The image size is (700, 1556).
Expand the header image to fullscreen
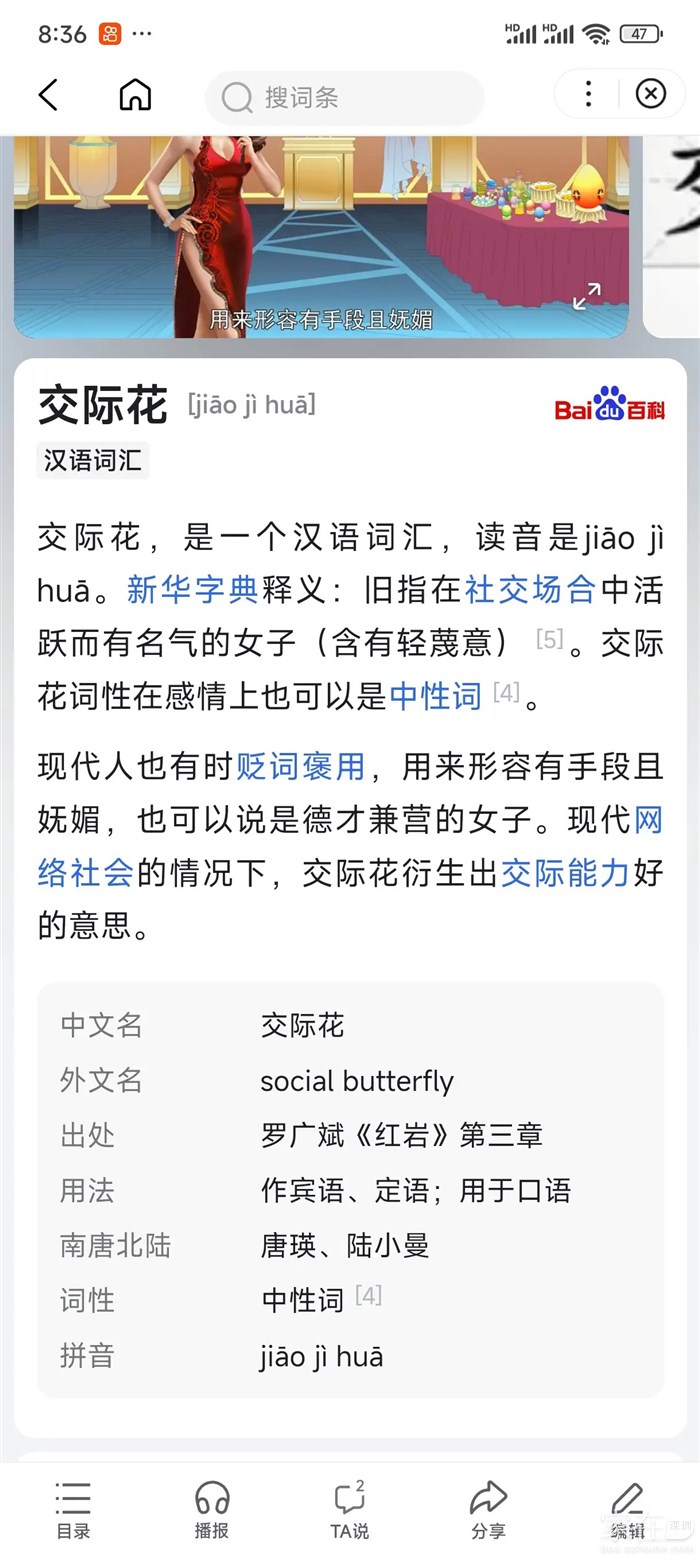pyautogui.click(x=587, y=296)
